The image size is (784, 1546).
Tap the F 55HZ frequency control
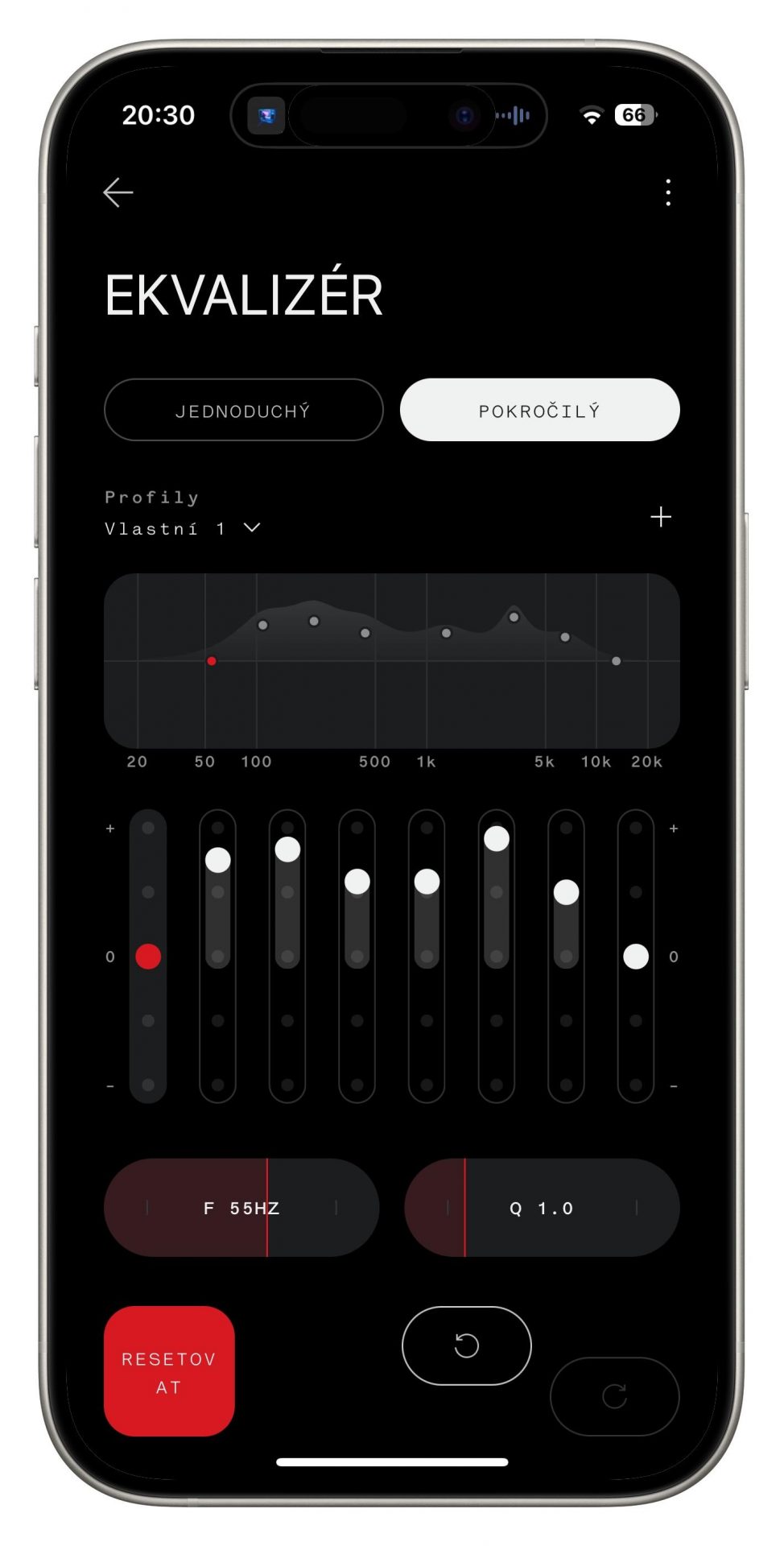point(241,1208)
